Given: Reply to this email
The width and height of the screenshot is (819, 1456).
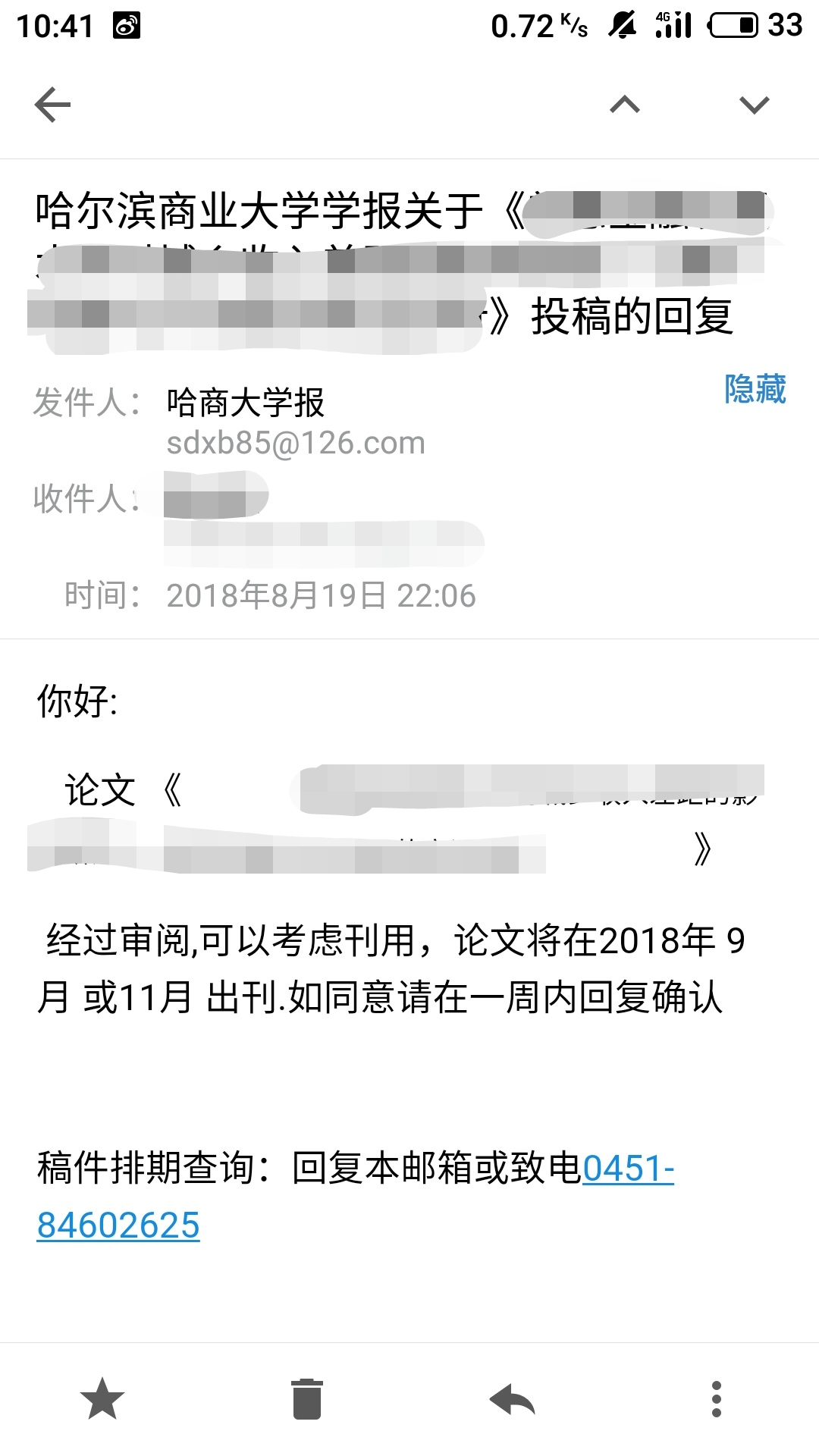Looking at the screenshot, I should [x=512, y=1399].
